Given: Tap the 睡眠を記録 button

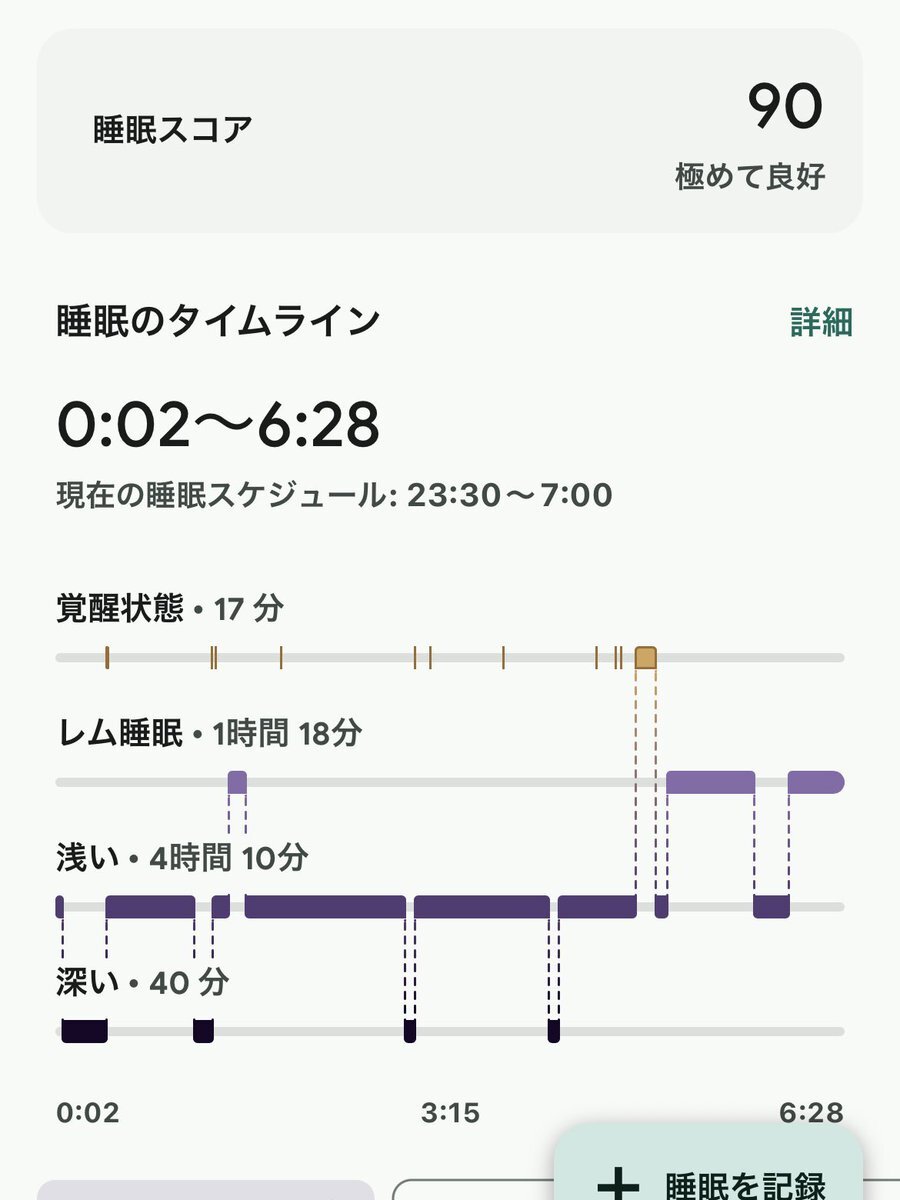Looking at the screenshot, I should 710,1170.
